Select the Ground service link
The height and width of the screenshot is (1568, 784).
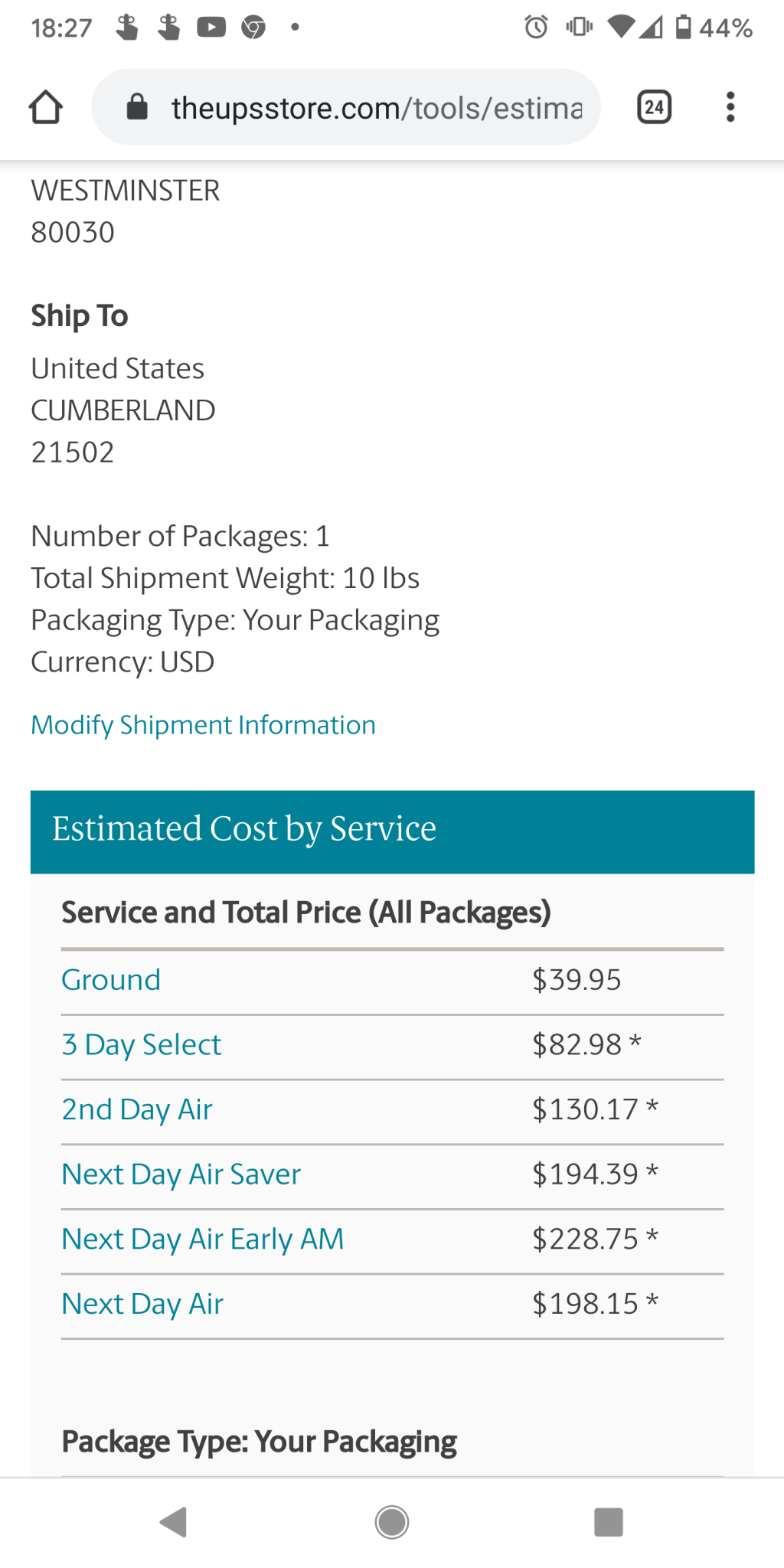(x=111, y=980)
